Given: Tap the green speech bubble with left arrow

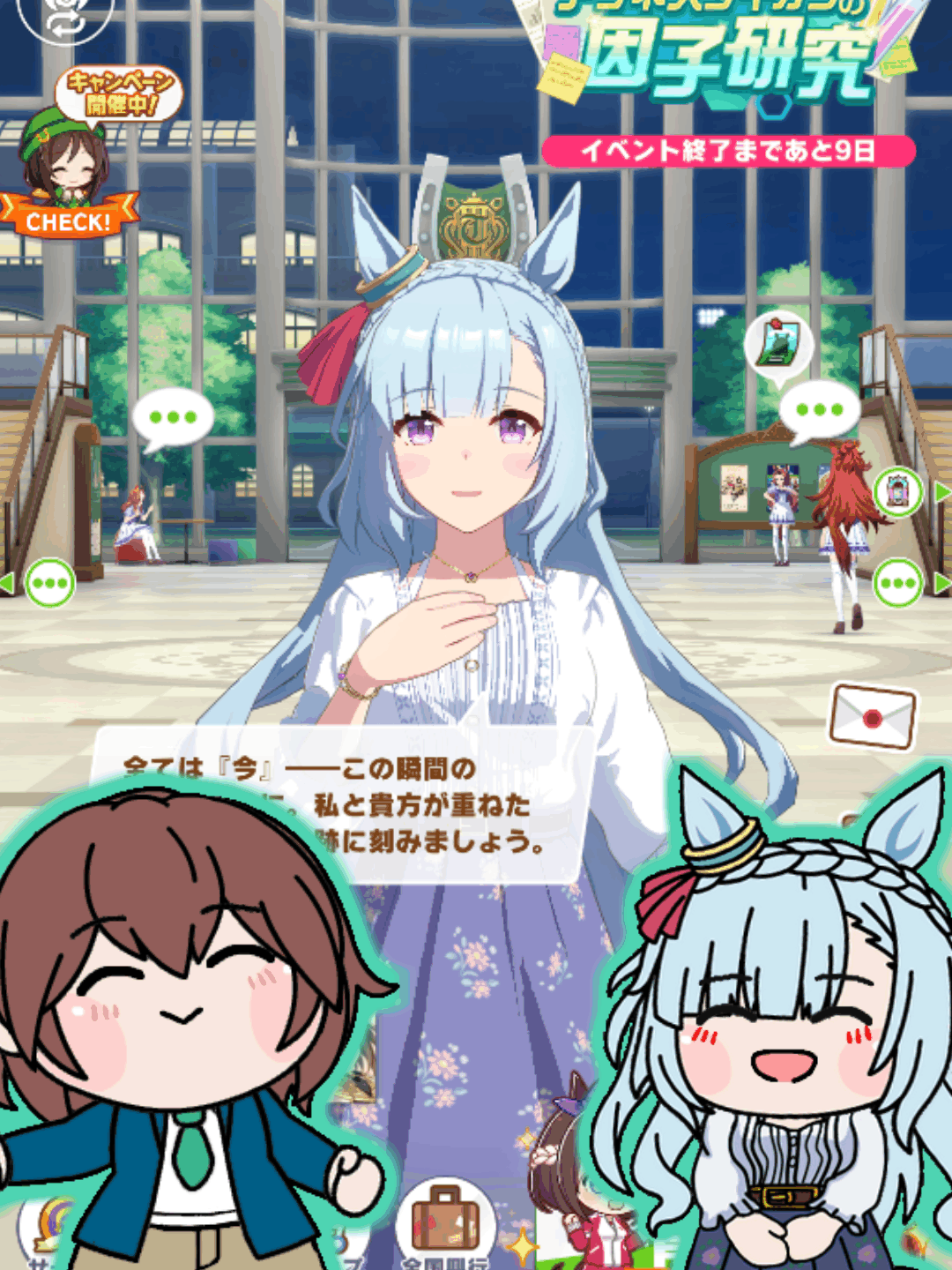Looking at the screenshot, I should tap(49, 583).
